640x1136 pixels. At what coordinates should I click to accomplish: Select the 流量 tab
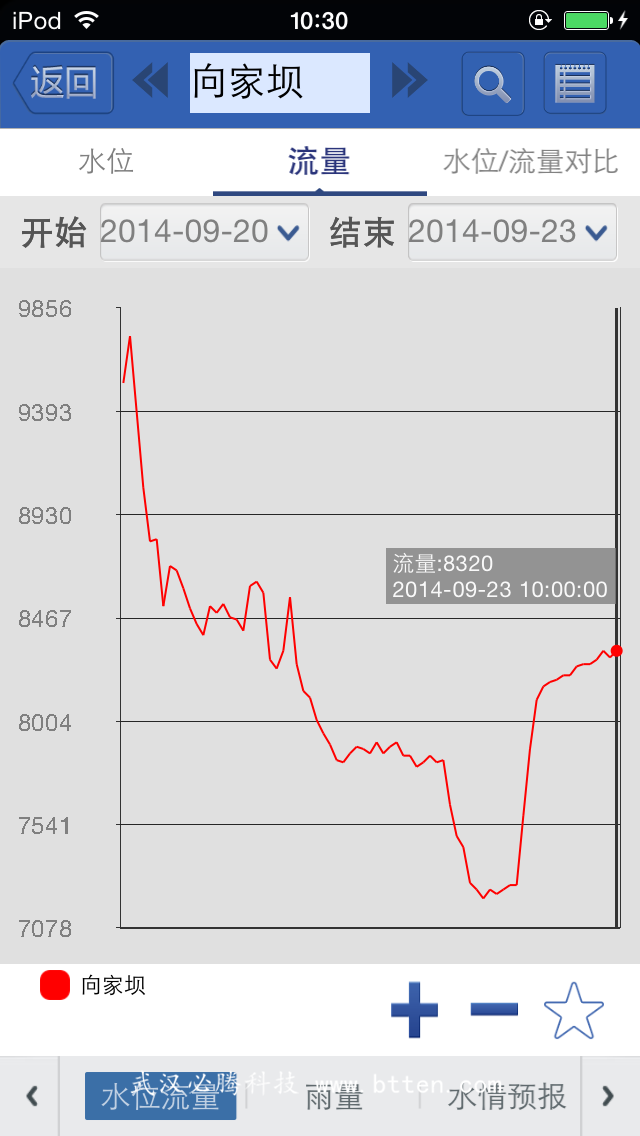[x=320, y=162]
